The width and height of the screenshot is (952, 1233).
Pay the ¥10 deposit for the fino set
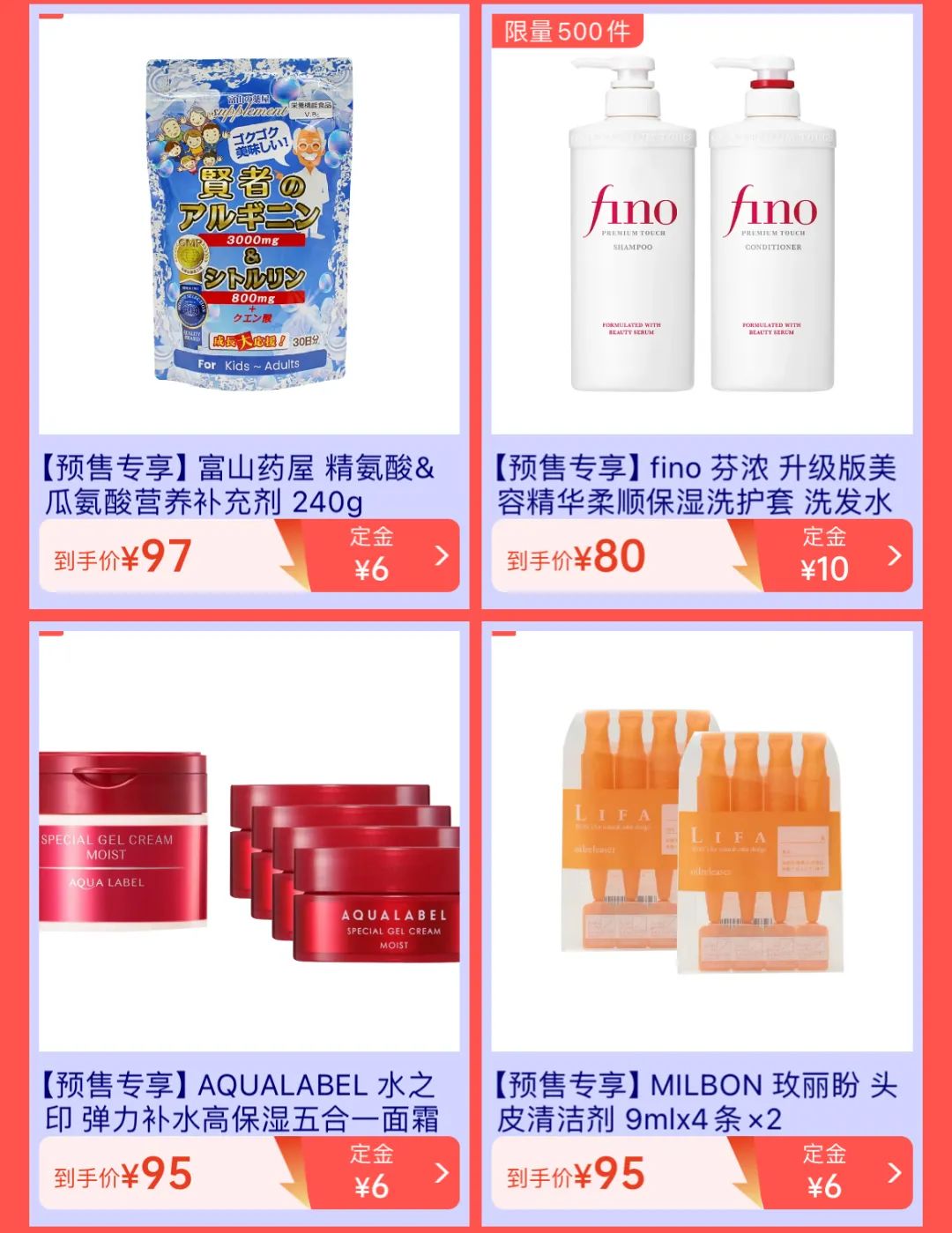click(x=836, y=555)
